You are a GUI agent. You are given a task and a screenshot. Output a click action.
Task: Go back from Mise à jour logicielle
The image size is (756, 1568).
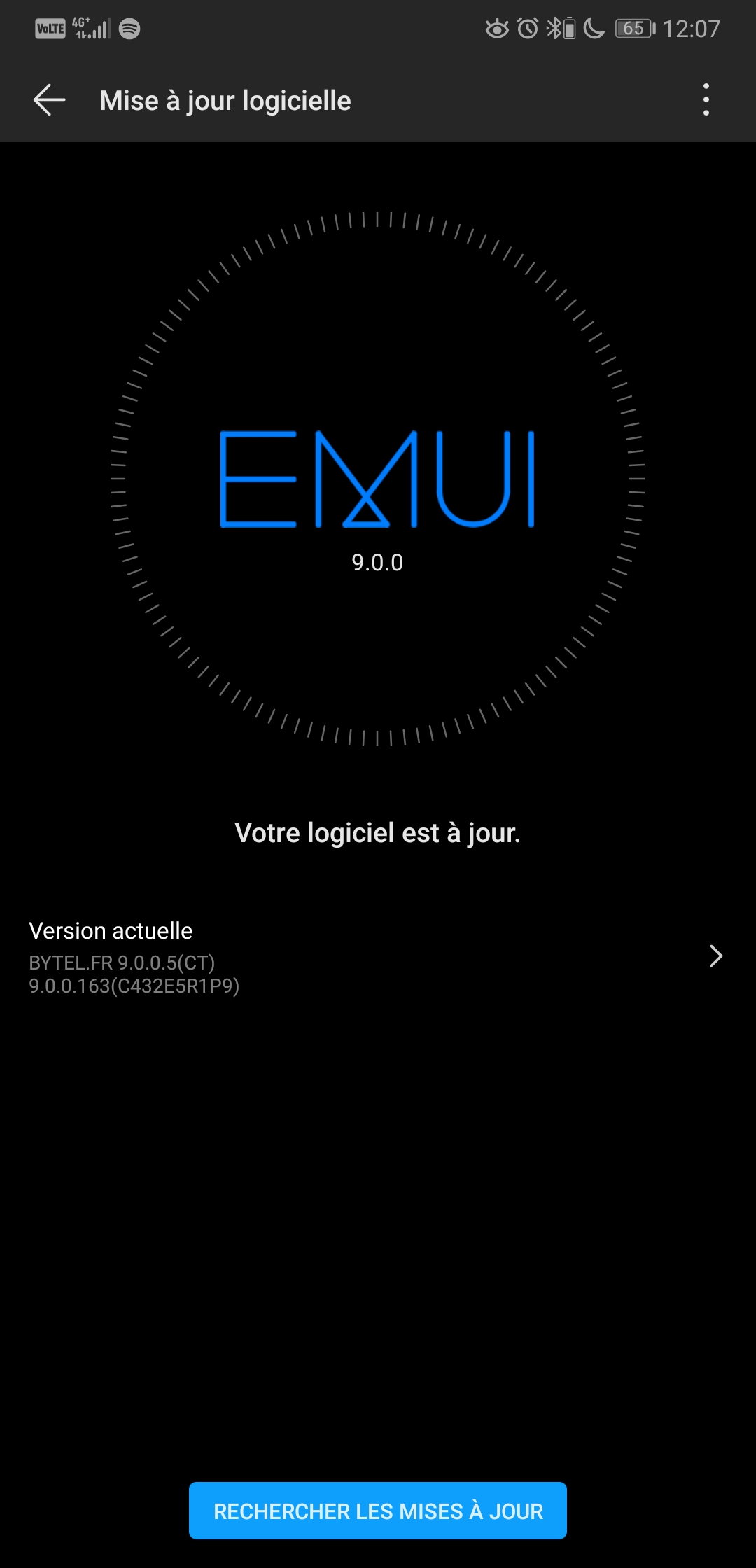50,100
